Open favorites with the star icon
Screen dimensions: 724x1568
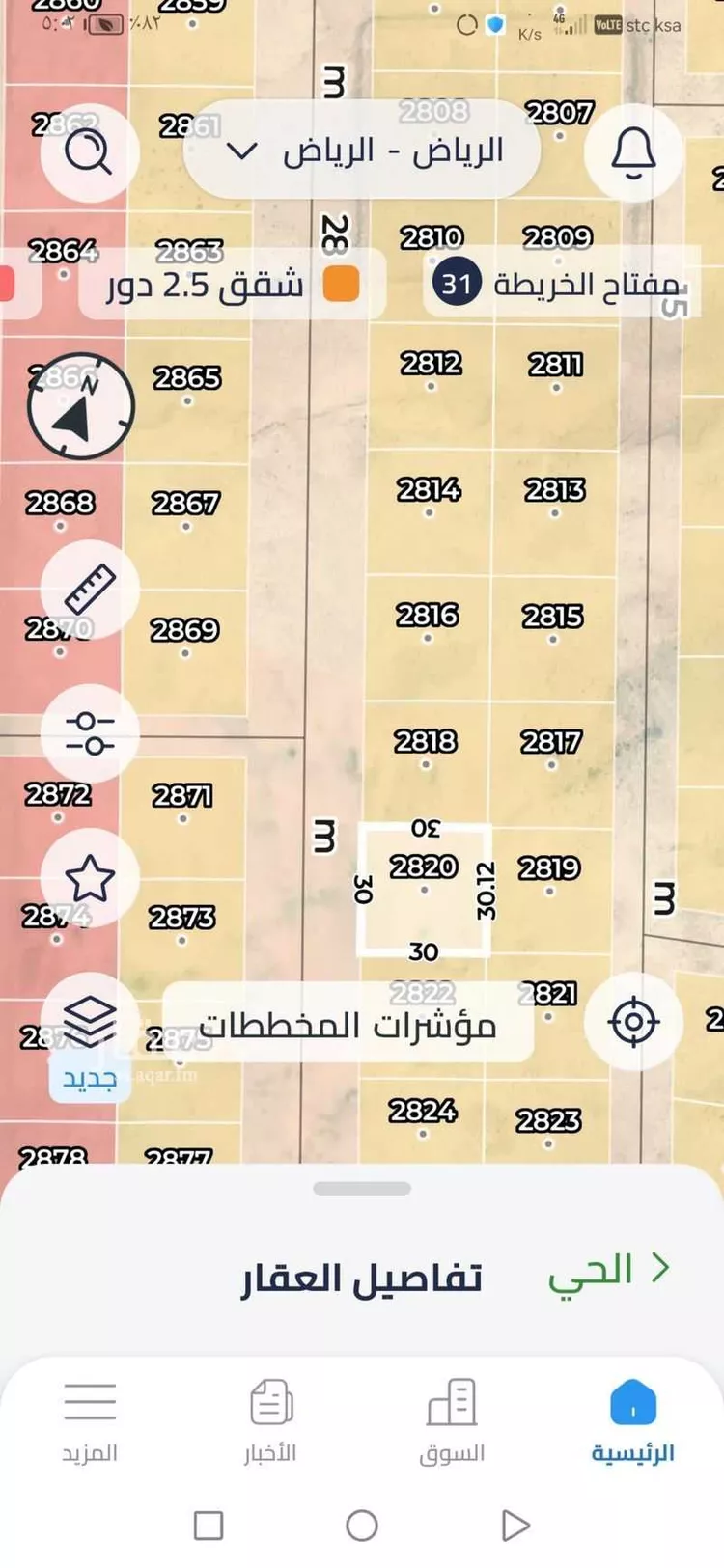tap(89, 876)
